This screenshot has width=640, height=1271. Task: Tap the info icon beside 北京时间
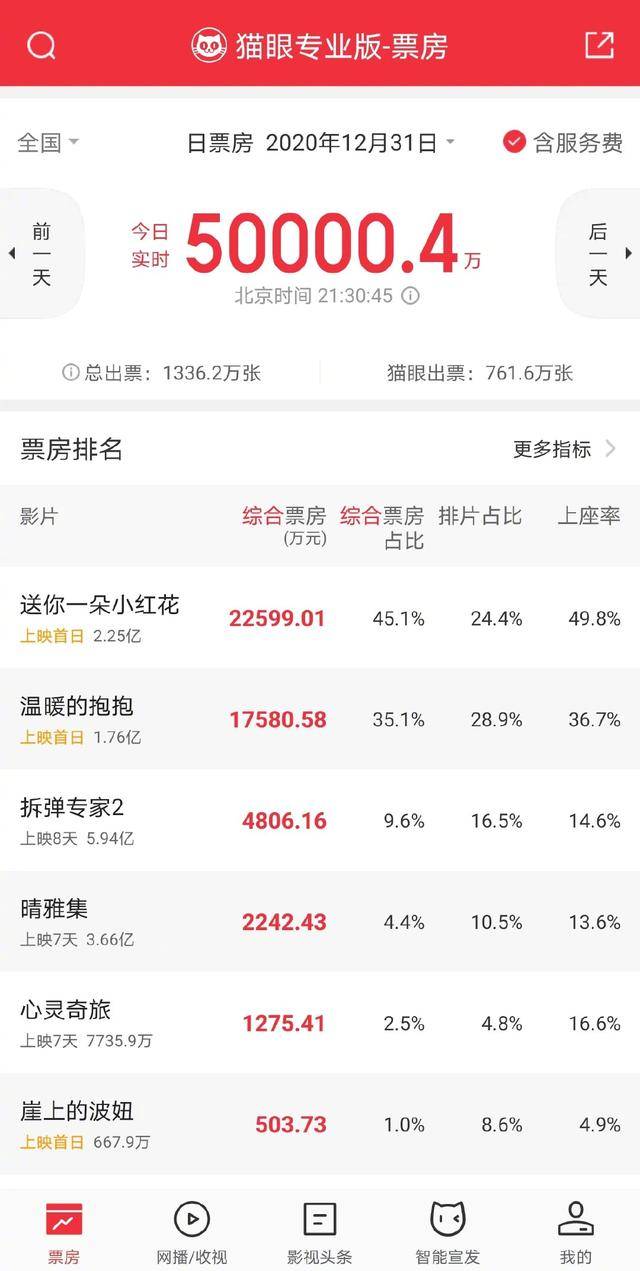pos(410,296)
